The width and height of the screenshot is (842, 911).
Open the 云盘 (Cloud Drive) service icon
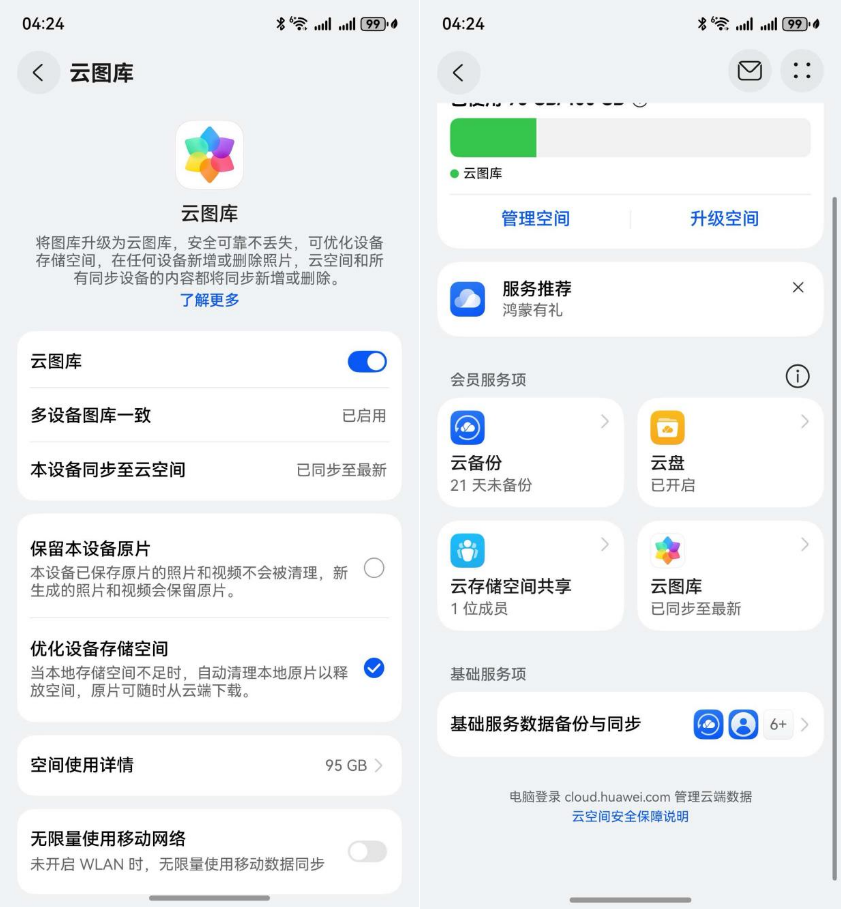[668, 428]
